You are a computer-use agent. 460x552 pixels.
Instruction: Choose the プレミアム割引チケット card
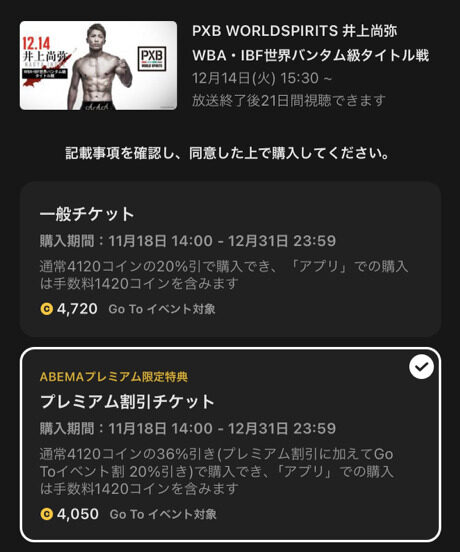coord(231,445)
